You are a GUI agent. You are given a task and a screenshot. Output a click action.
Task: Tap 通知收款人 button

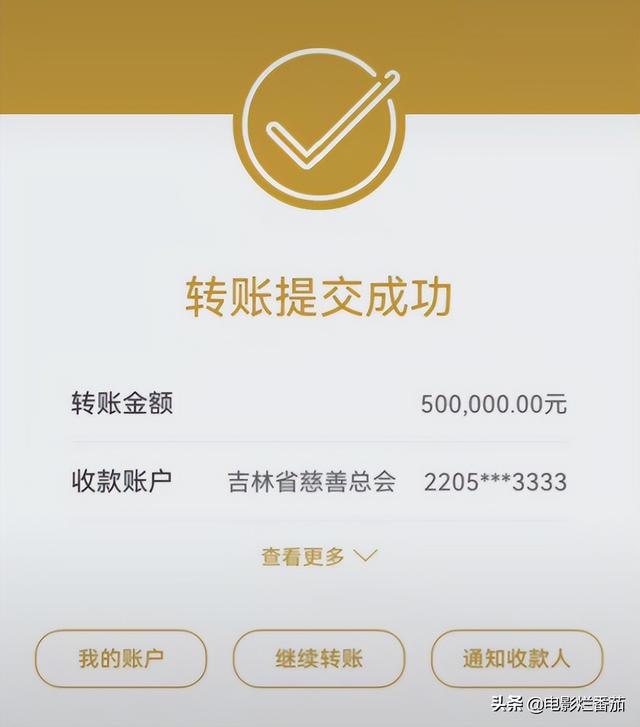[x=517, y=659]
